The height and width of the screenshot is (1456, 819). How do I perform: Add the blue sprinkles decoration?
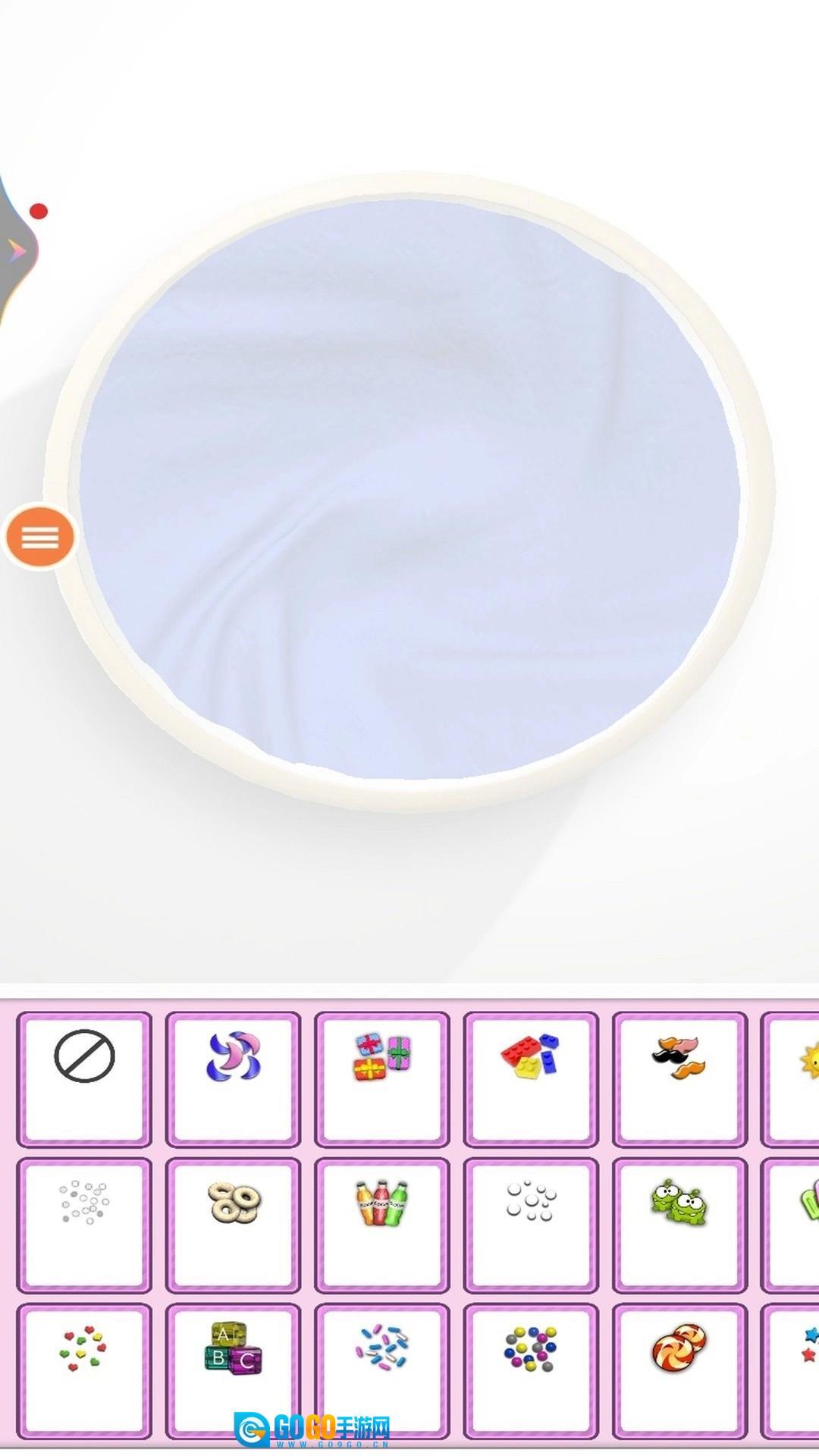(x=382, y=1371)
